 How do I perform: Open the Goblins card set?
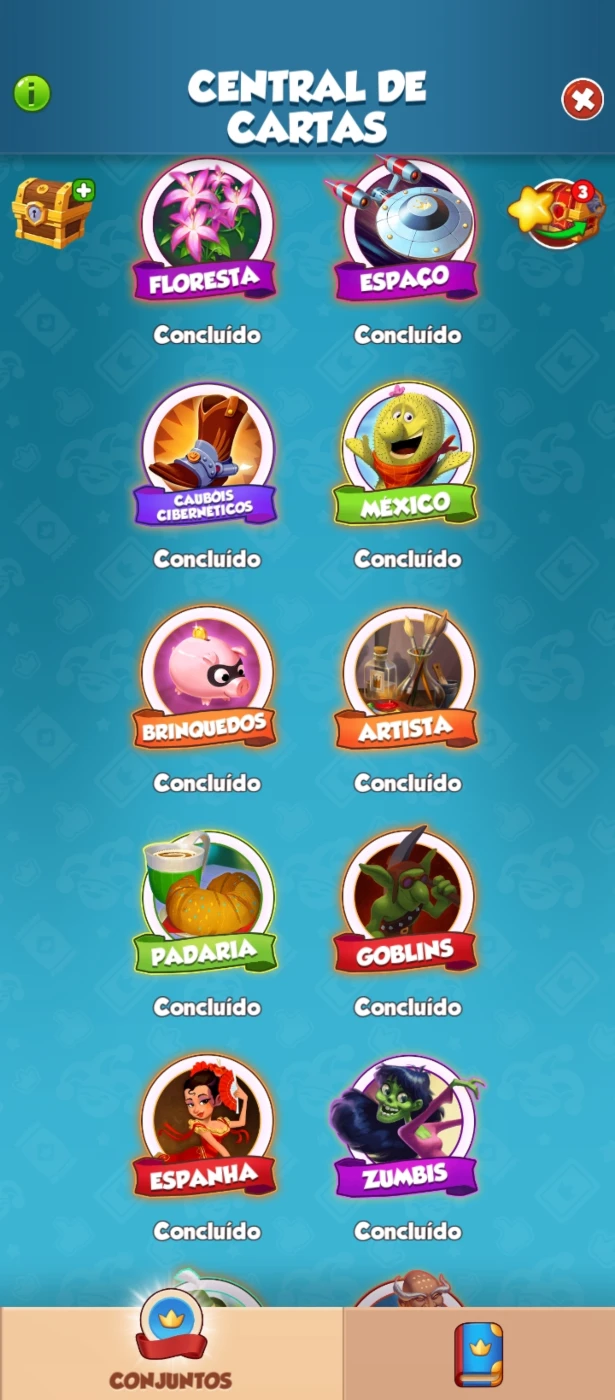point(406,902)
